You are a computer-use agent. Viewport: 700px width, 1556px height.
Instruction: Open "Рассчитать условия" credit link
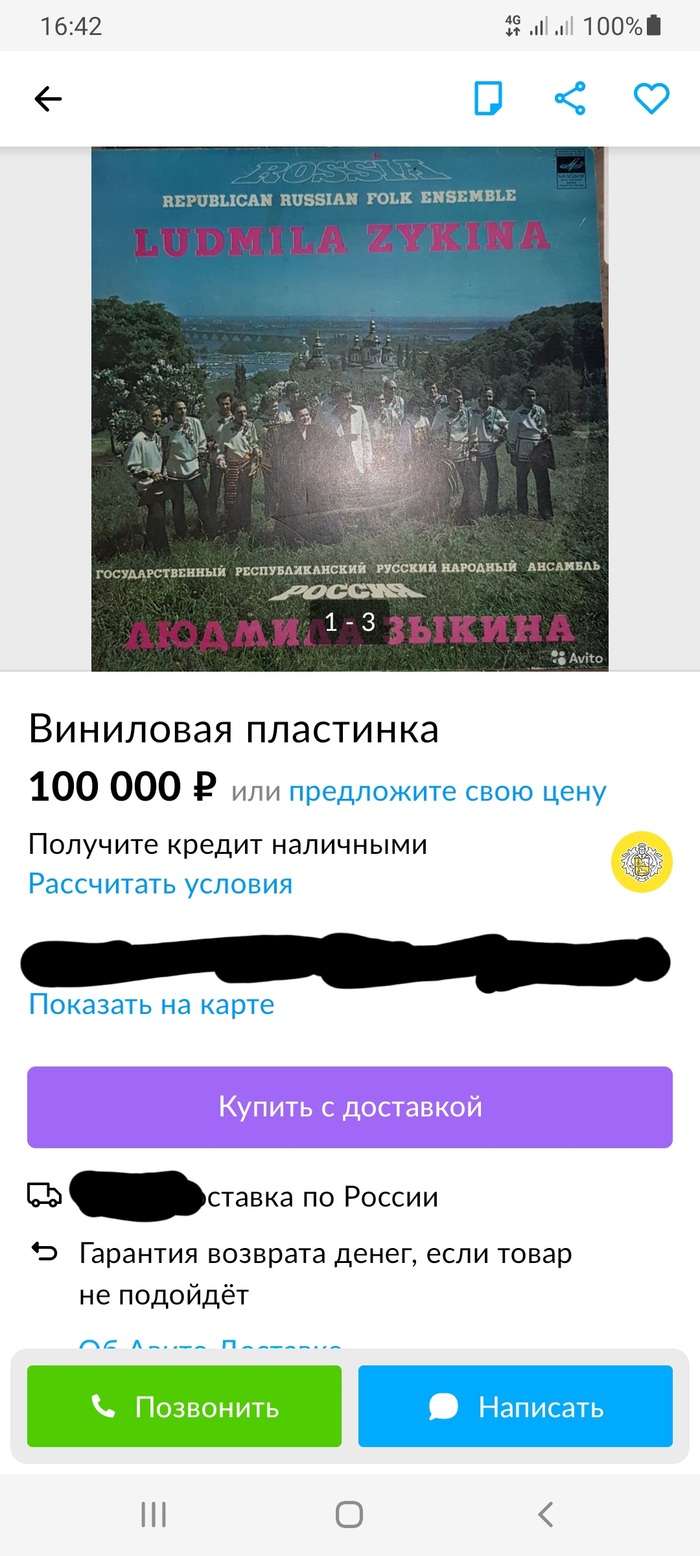coord(160,884)
